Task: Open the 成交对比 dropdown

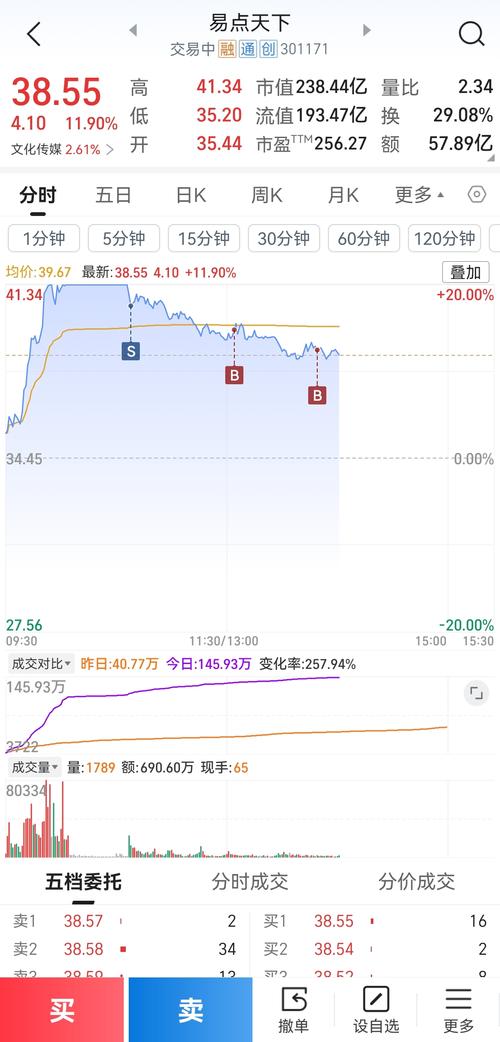Action: click(x=41, y=664)
